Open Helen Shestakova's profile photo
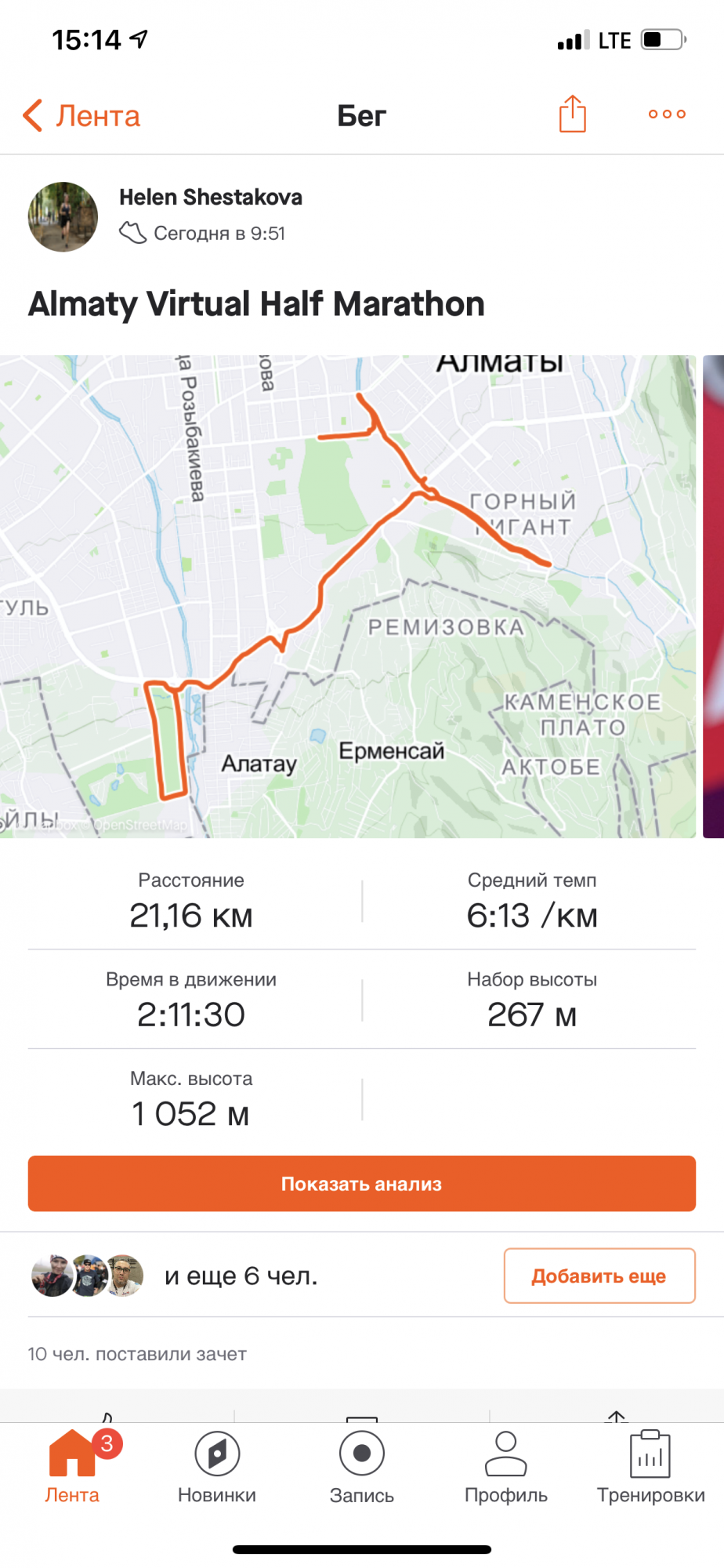The height and width of the screenshot is (1568, 724). 63,216
